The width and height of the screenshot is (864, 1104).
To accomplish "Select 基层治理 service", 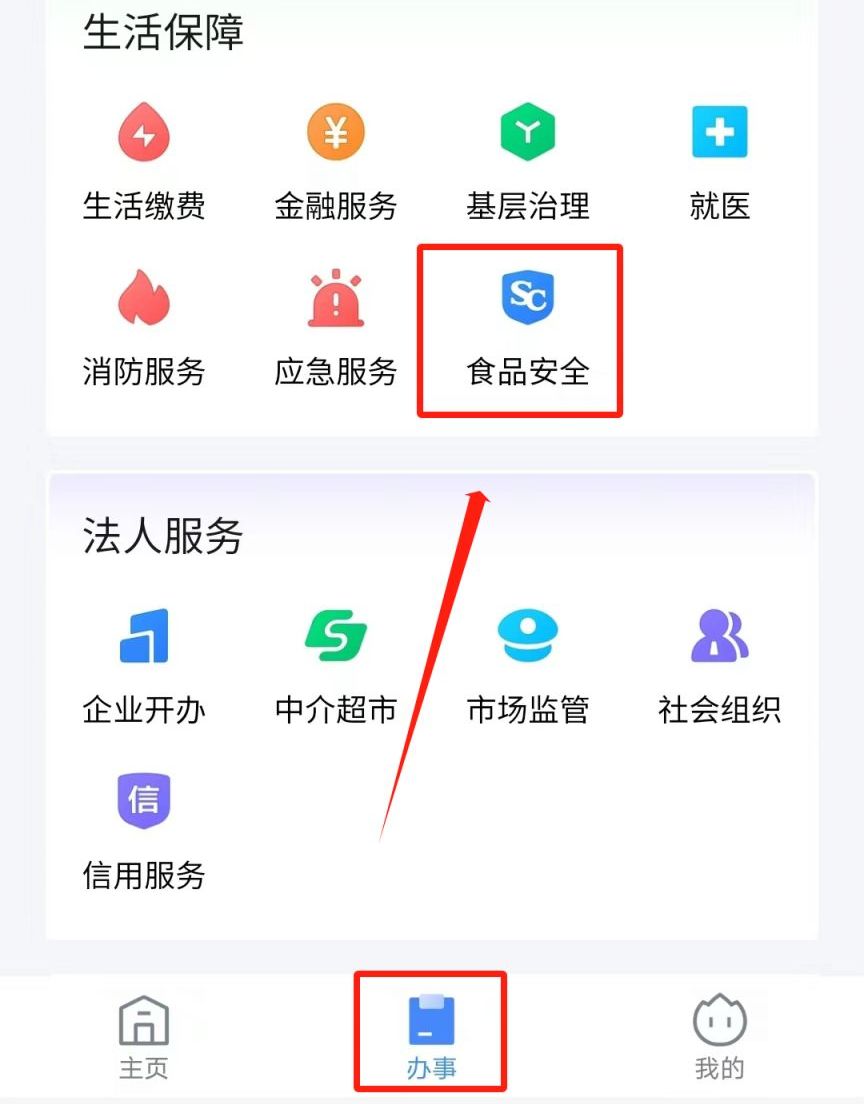I will pos(527,160).
